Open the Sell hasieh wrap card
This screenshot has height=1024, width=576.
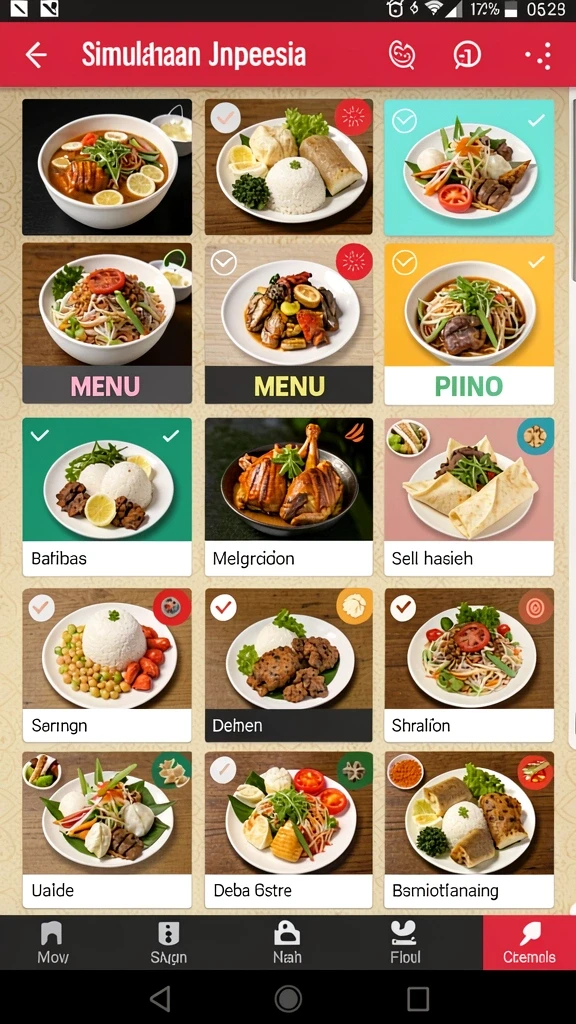pos(469,497)
